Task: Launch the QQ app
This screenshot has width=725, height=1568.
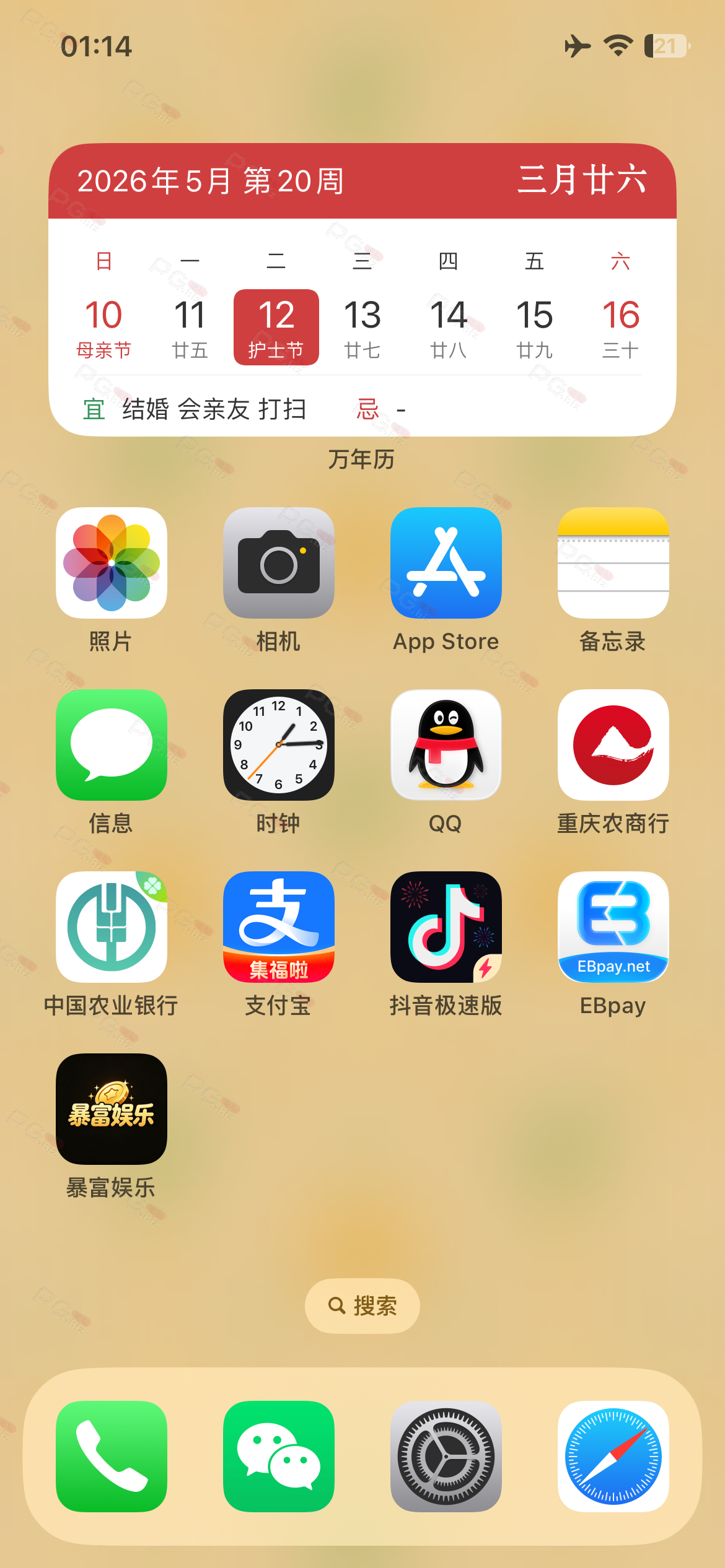Action: click(x=446, y=745)
